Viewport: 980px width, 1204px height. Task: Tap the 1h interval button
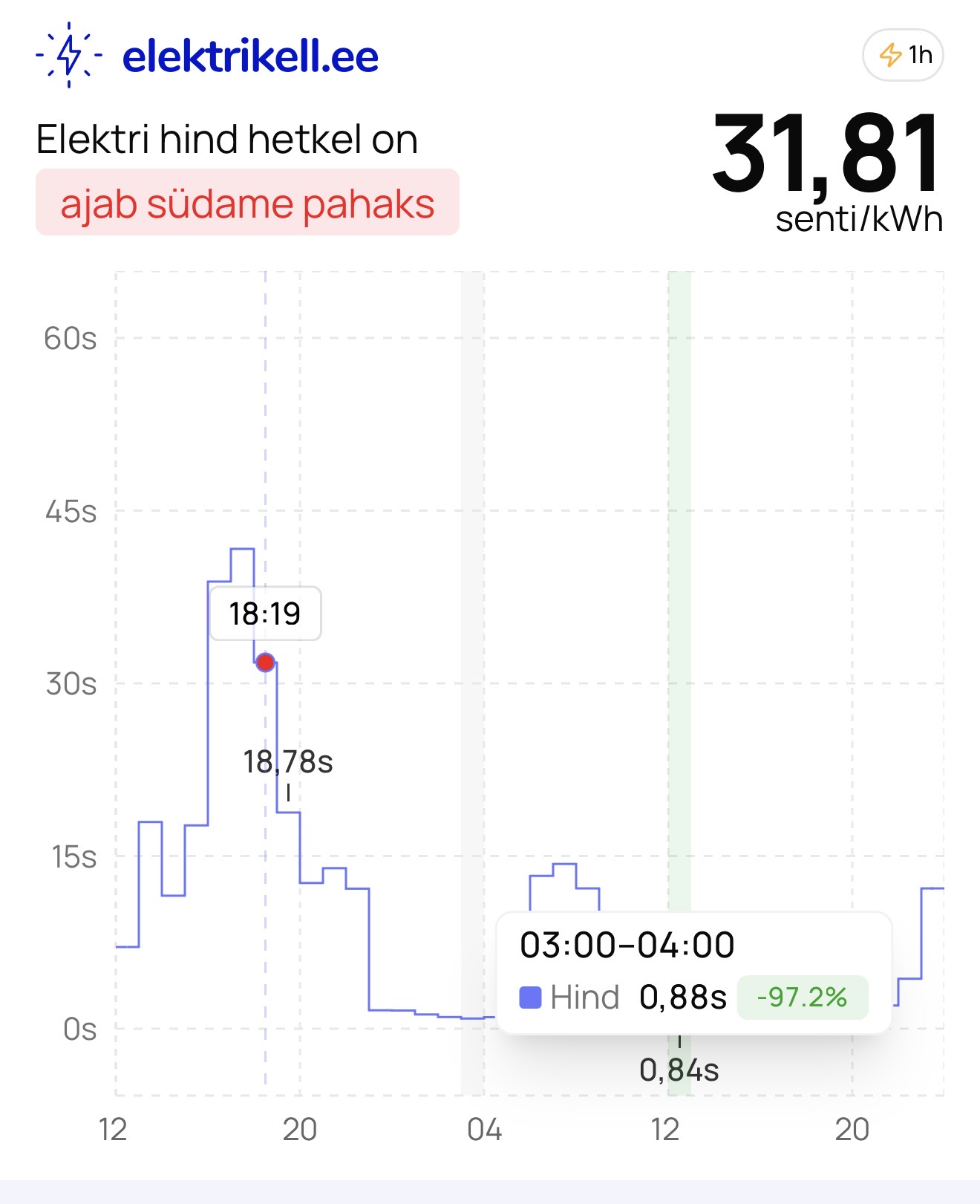[903, 55]
